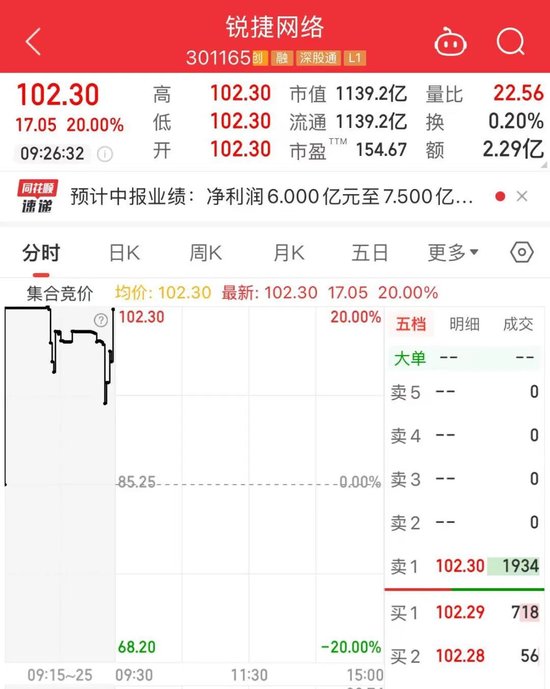Go back using the top-left arrow

pos(33,42)
